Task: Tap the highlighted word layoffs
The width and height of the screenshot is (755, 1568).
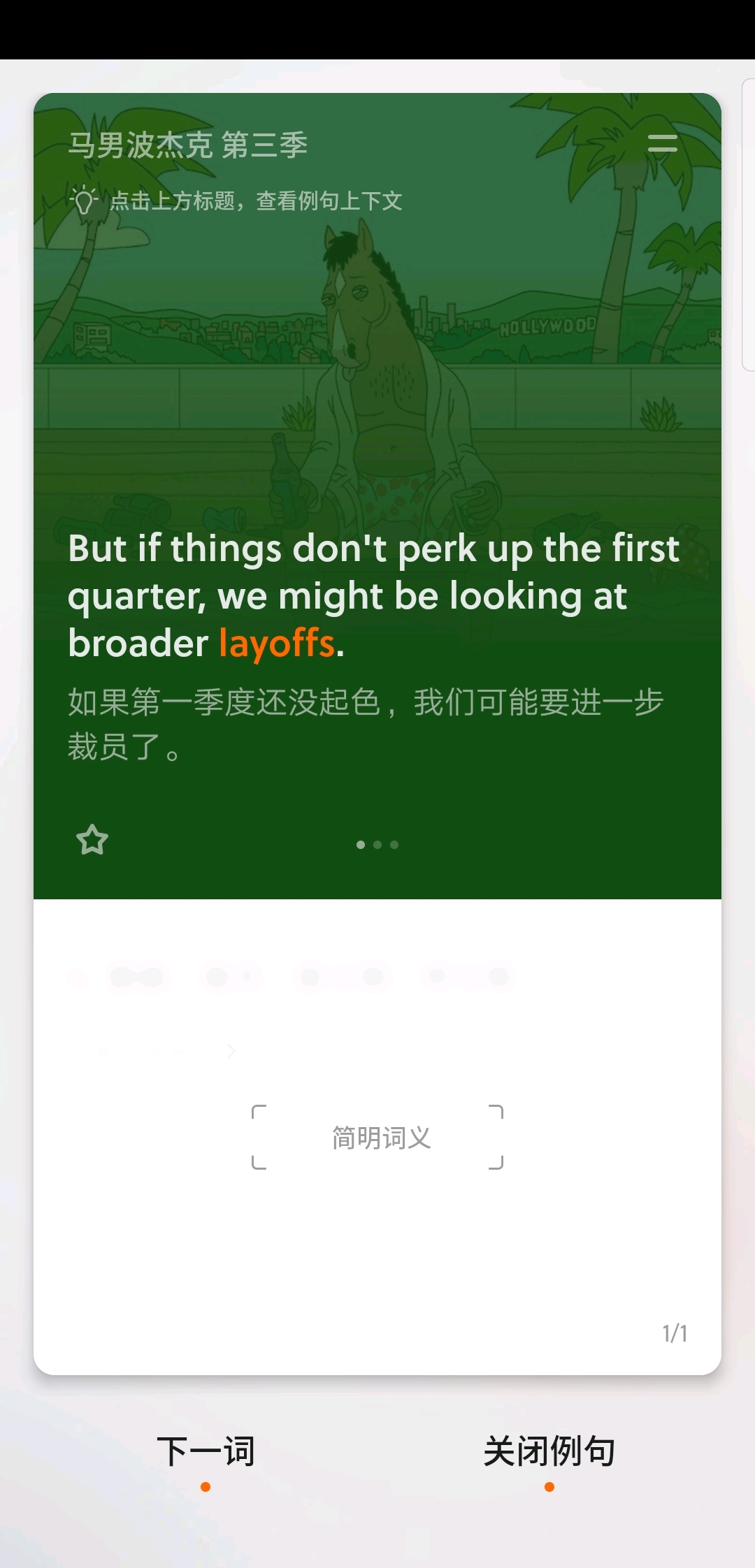Action: coord(276,643)
